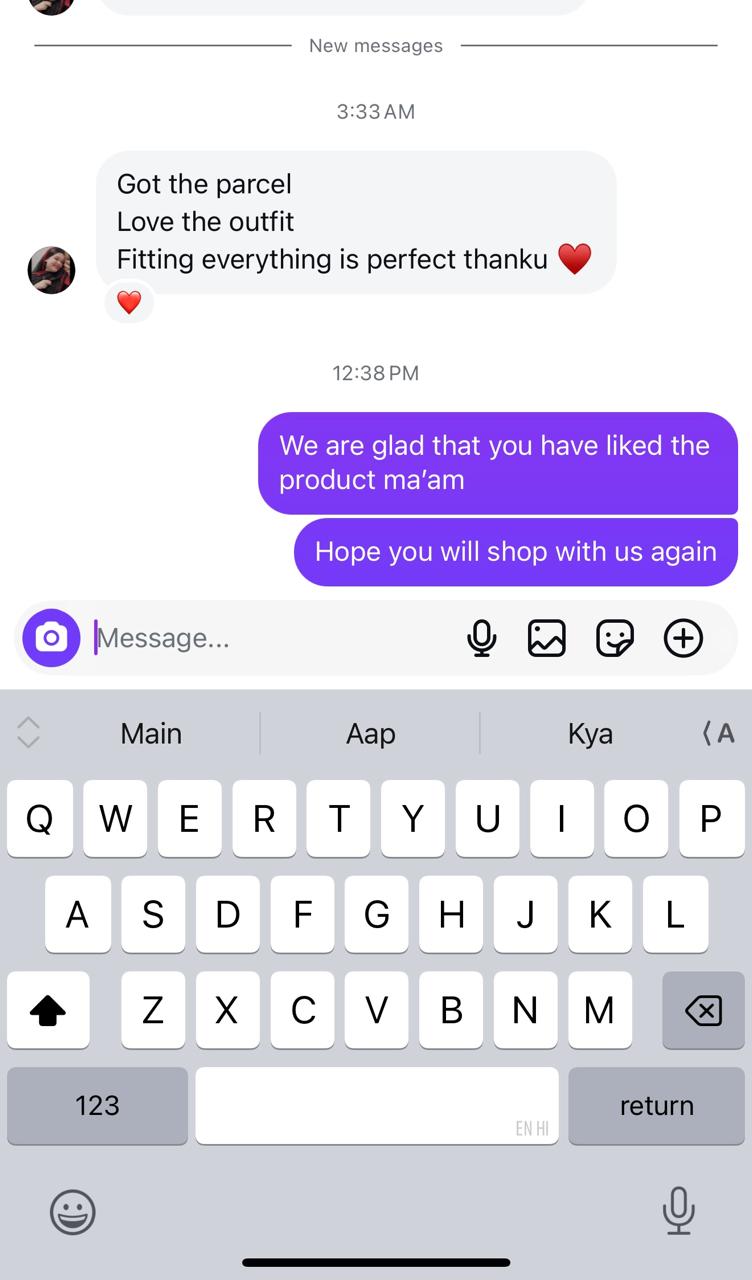This screenshot has height=1280, width=752.
Task: Record a voice message with the microphone icon
Action: tap(481, 638)
